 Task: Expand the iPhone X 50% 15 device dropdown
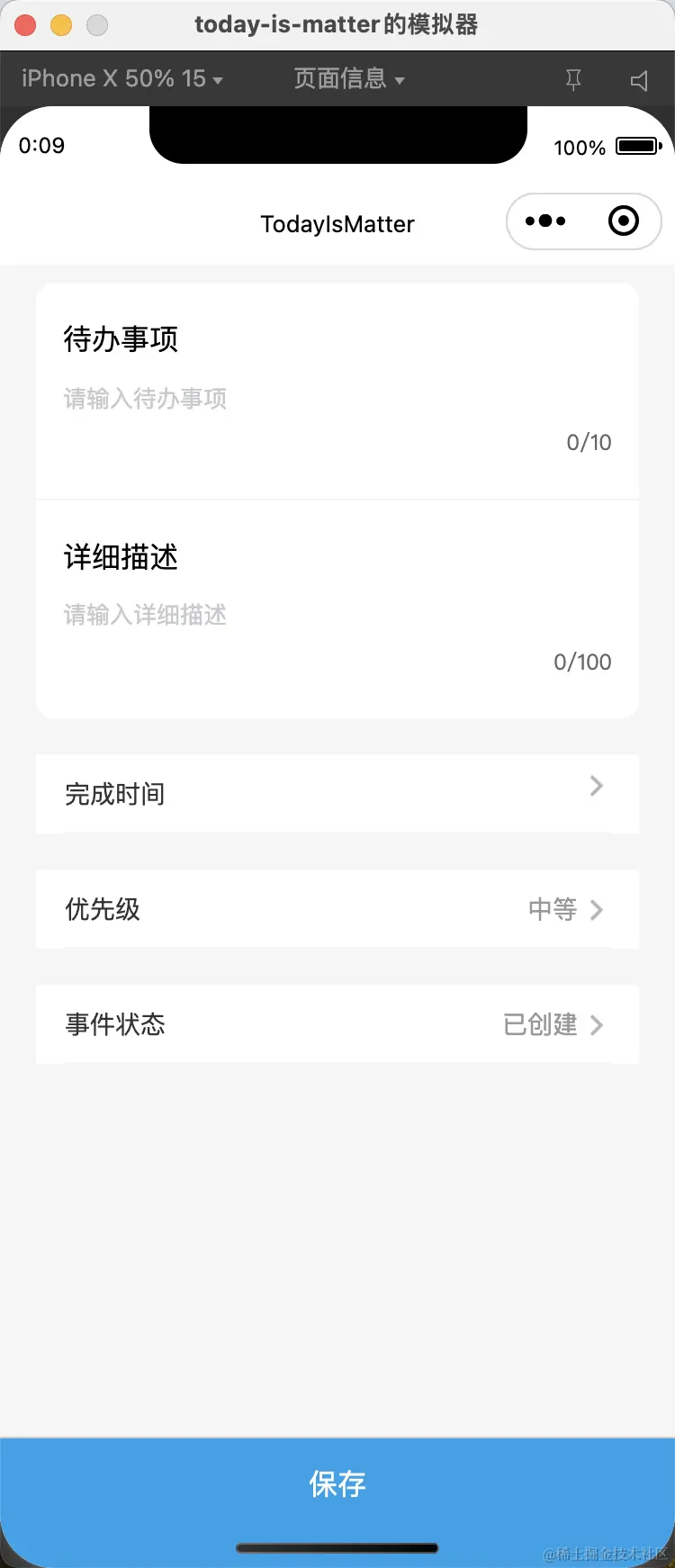coord(121,79)
